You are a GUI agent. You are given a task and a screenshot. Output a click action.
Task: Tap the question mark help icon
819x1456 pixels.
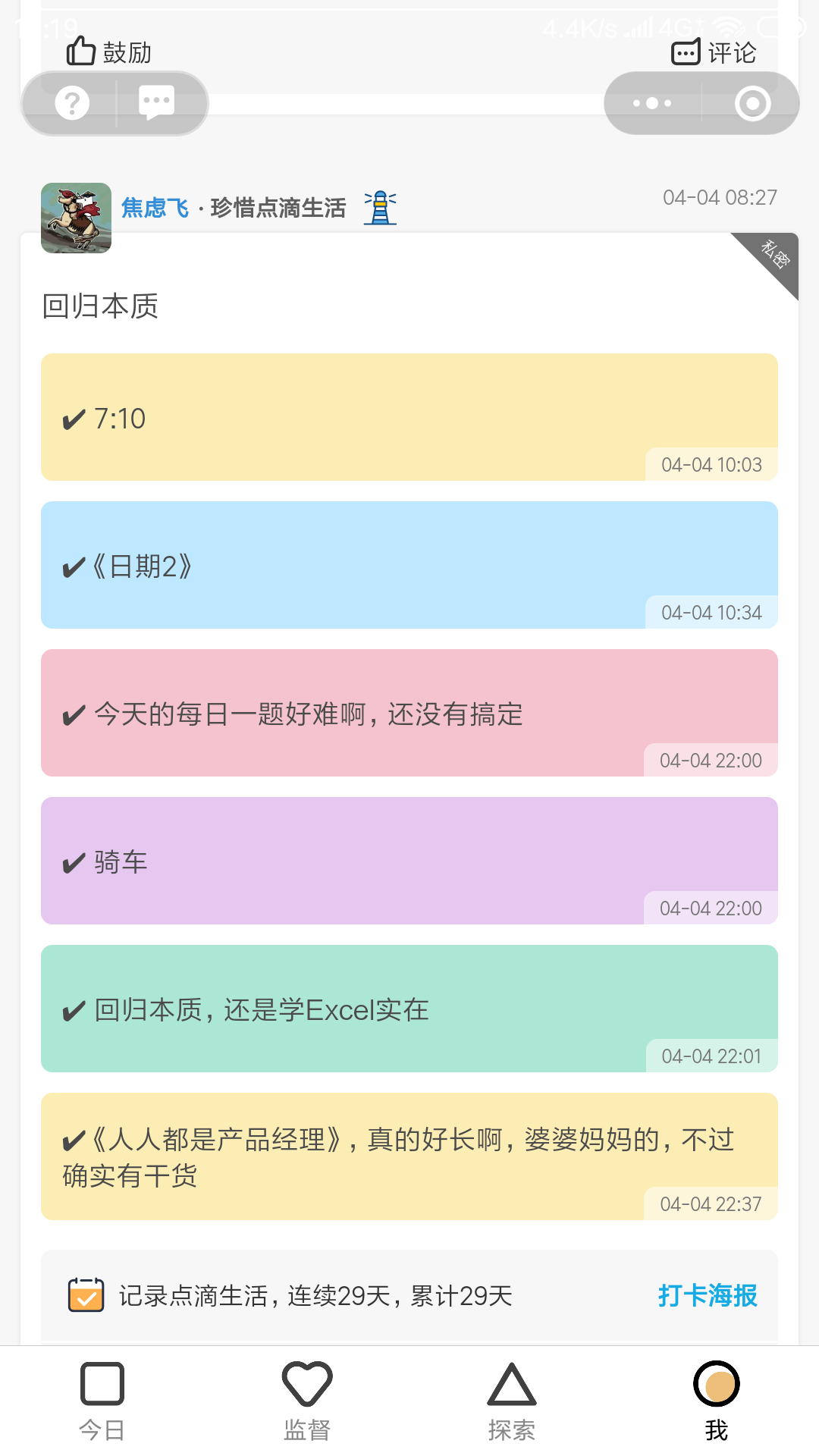click(72, 102)
